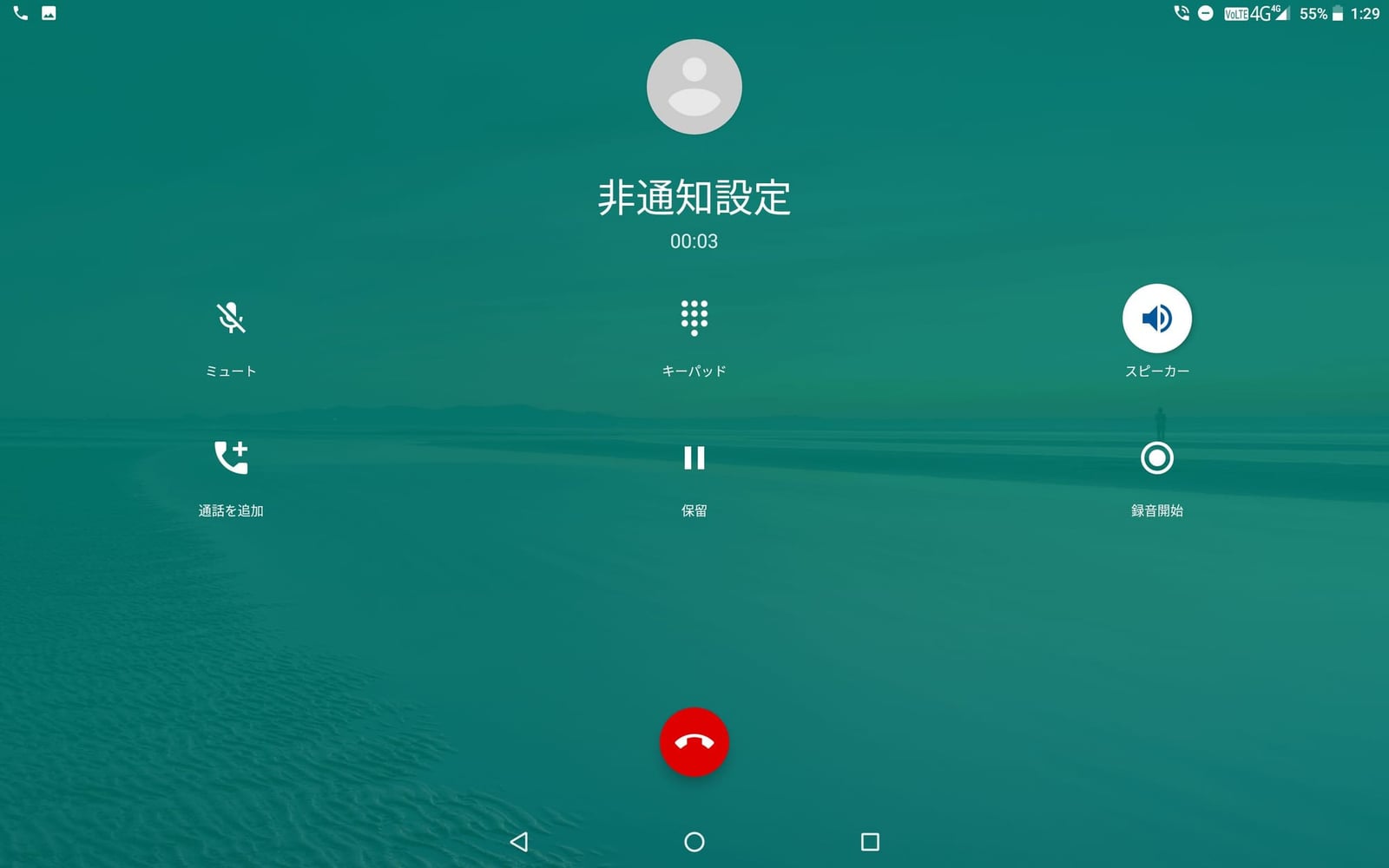The width and height of the screenshot is (1389, 868).
Task: Turn off the スピーカー speaker
Action: (1156, 319)
